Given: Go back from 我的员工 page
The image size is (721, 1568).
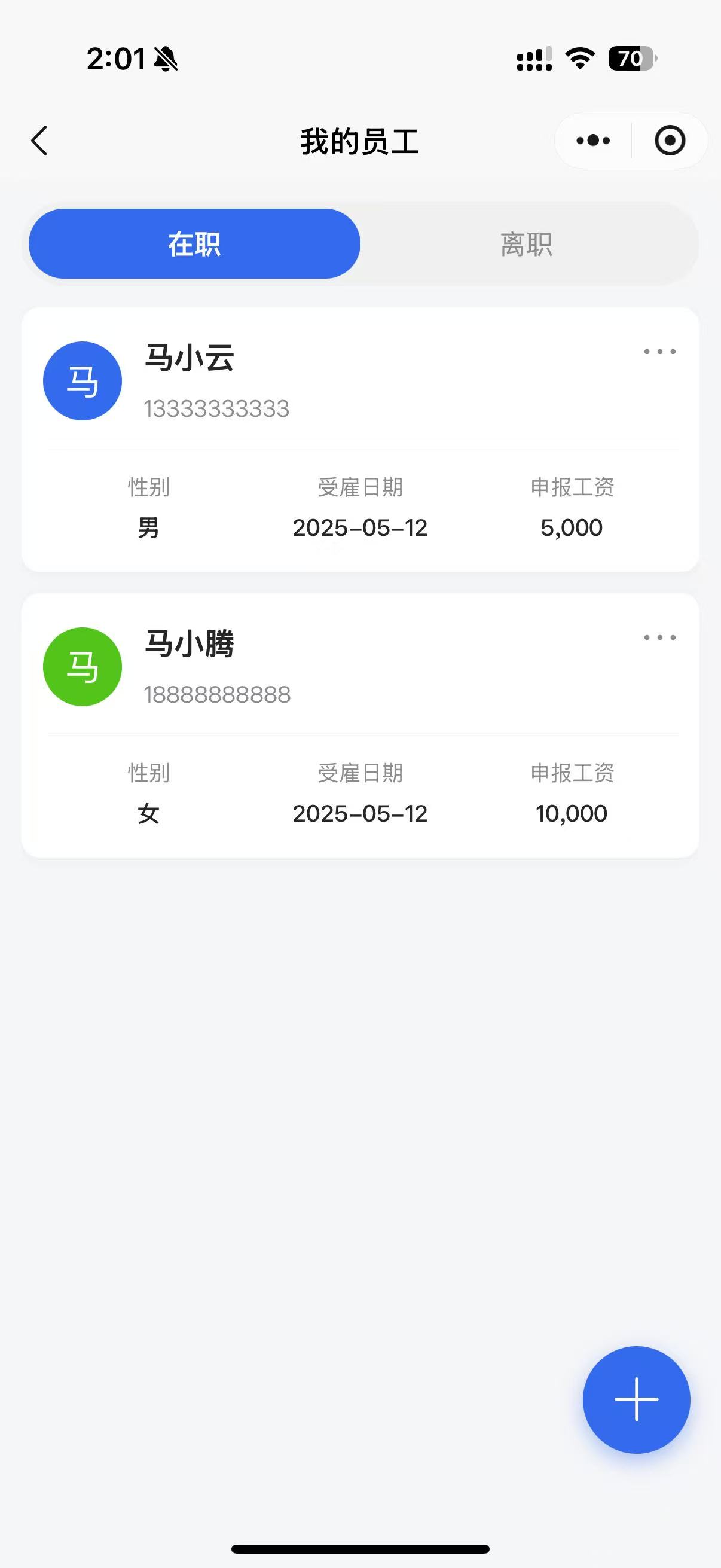Looking at the screenshot, I should tap(40, 141).
